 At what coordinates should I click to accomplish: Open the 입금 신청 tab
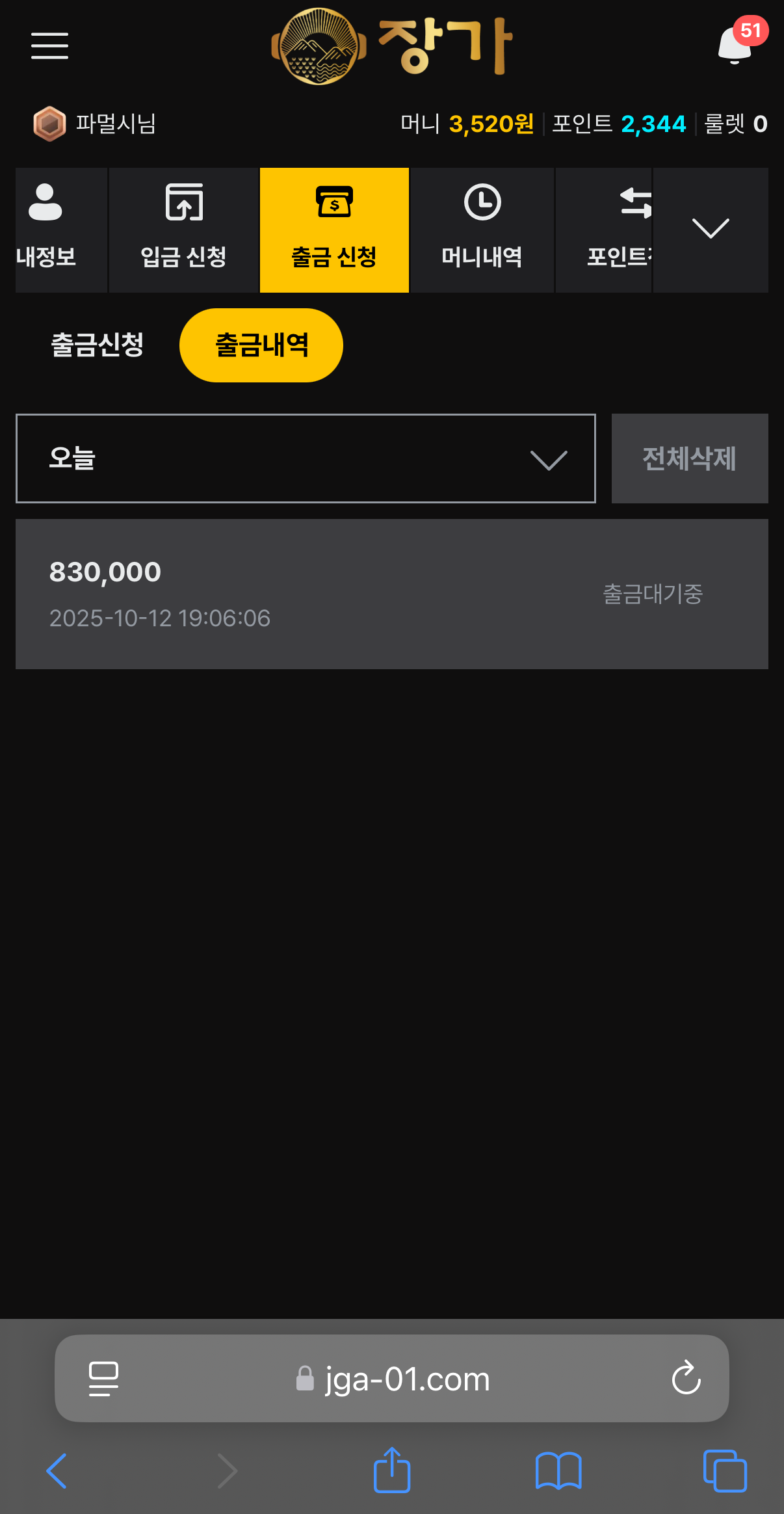point(183,230)
